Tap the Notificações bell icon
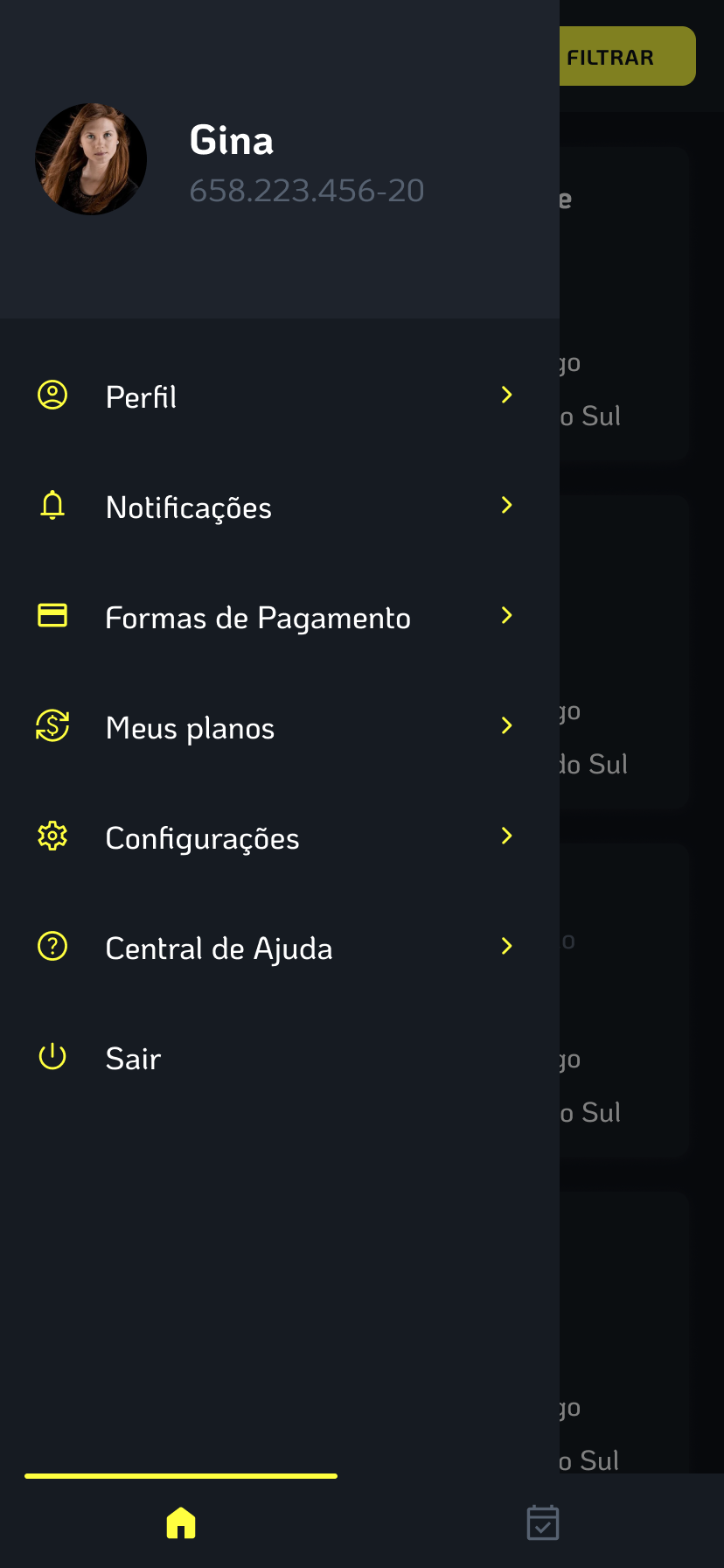Image resolution: width=724 pixels, height=1568 pixels. pyautogui.click(x=52, y=507)
